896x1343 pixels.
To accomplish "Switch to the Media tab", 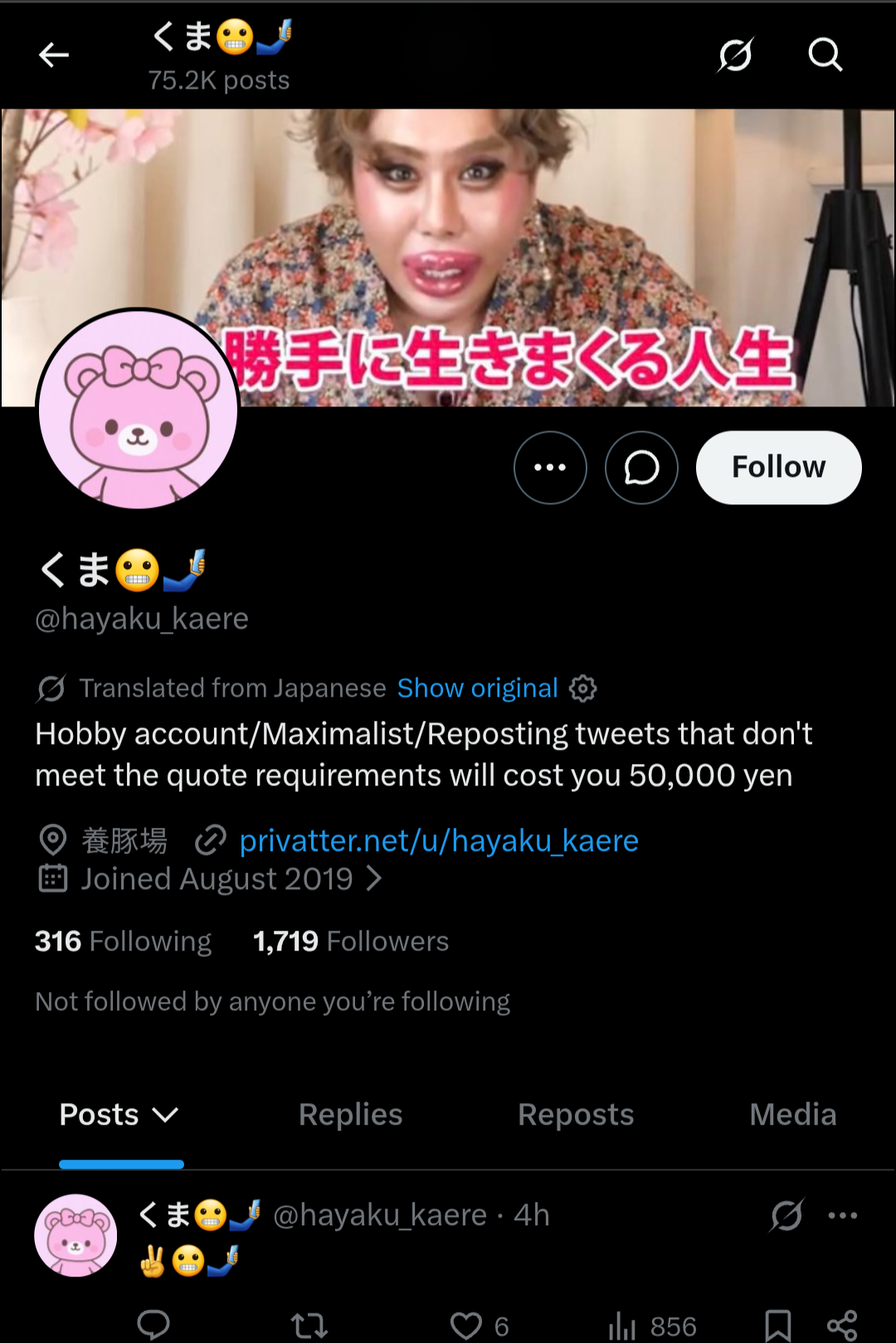I will pyautogui.click(x=793, y=1115).
